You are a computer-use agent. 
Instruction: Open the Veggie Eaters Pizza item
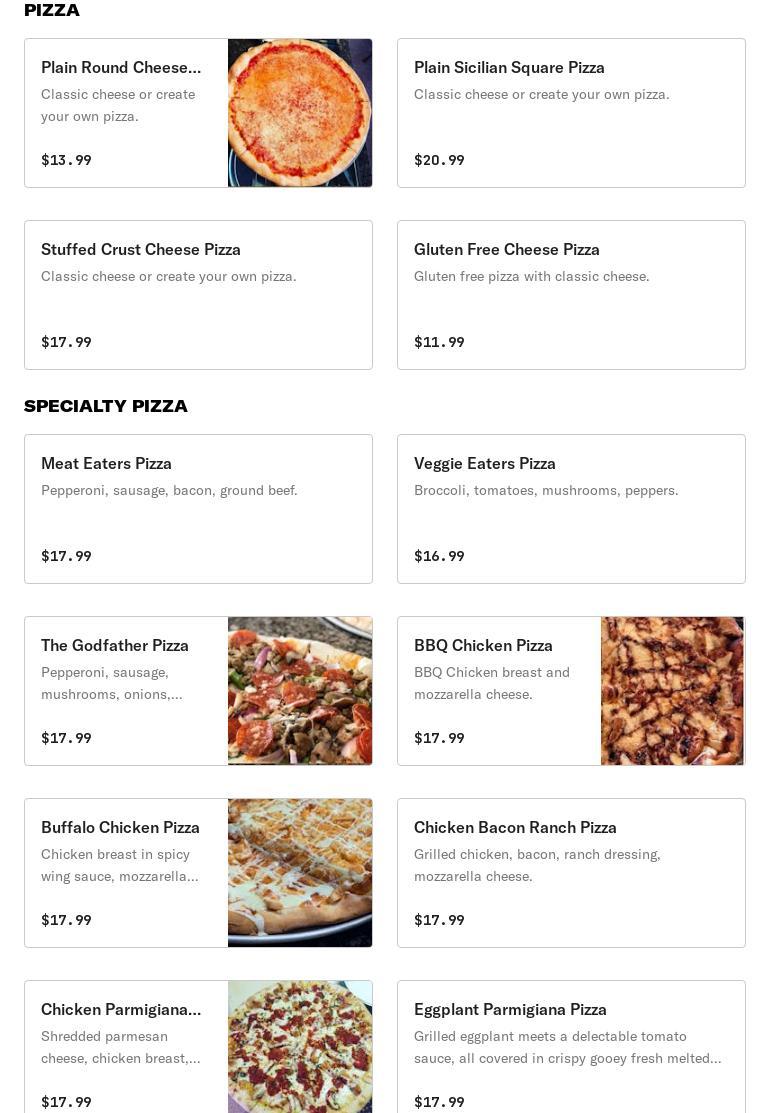[x=571, y=509]
